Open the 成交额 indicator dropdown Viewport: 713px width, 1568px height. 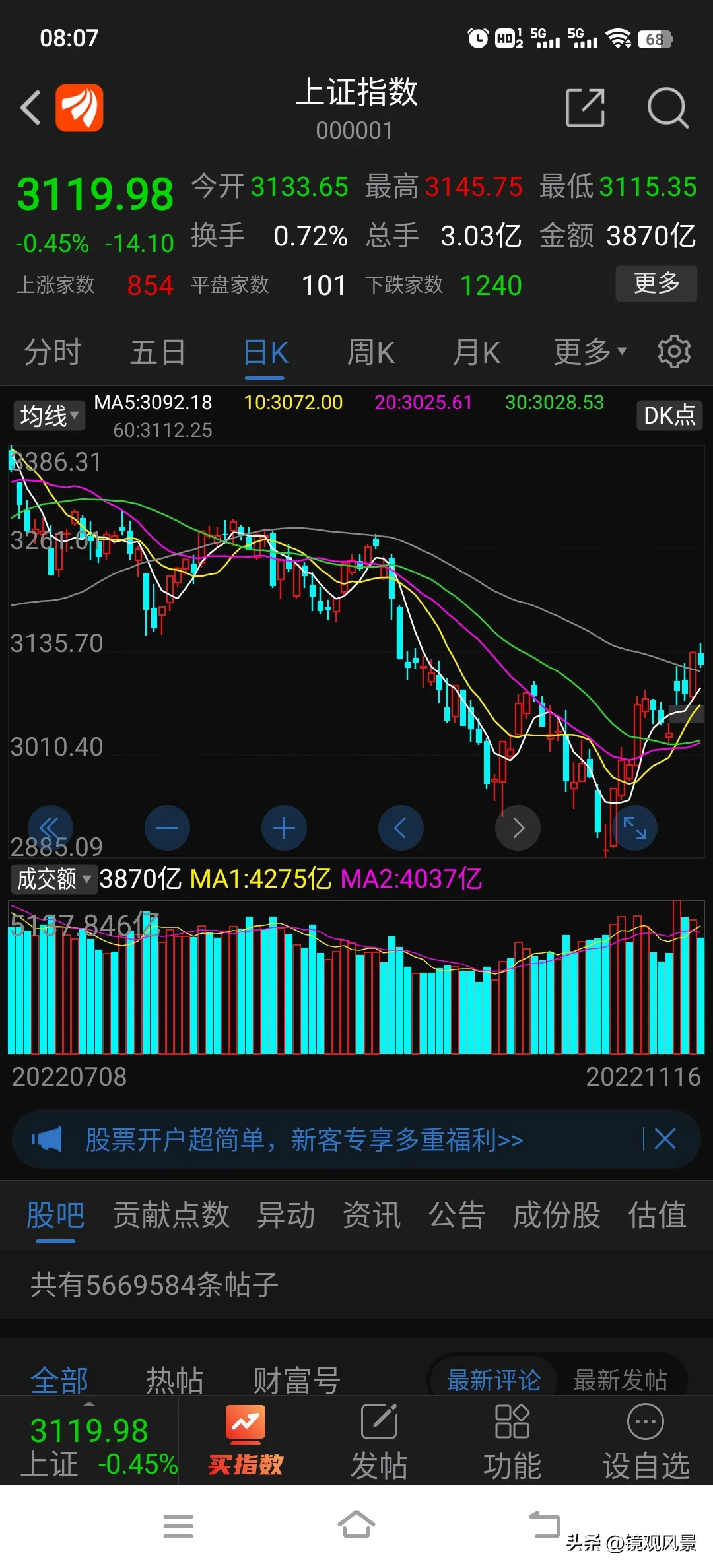click(x=54, y=879)
